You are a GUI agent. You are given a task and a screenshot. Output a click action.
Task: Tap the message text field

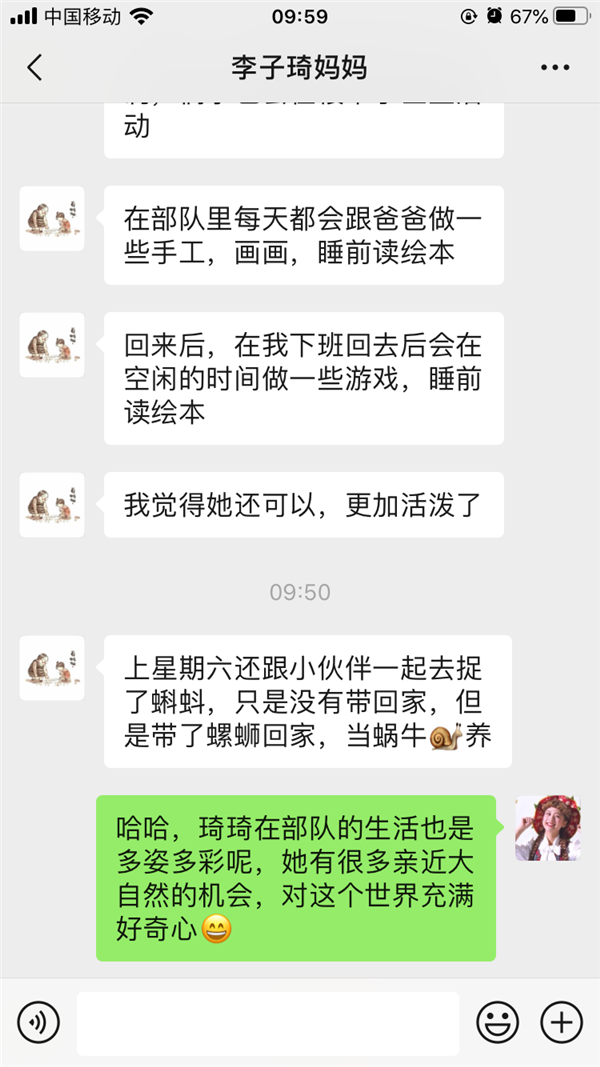267,1023
